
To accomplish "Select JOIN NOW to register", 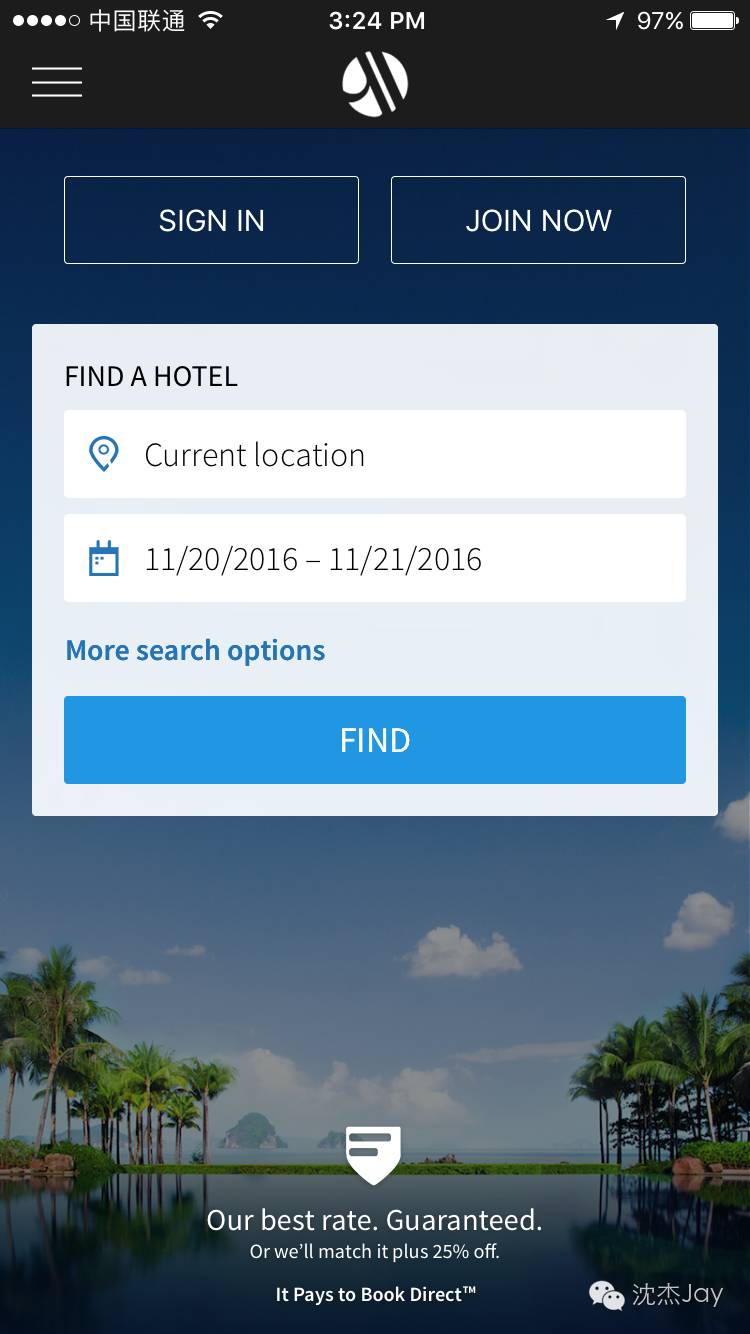I will point(538,220).
